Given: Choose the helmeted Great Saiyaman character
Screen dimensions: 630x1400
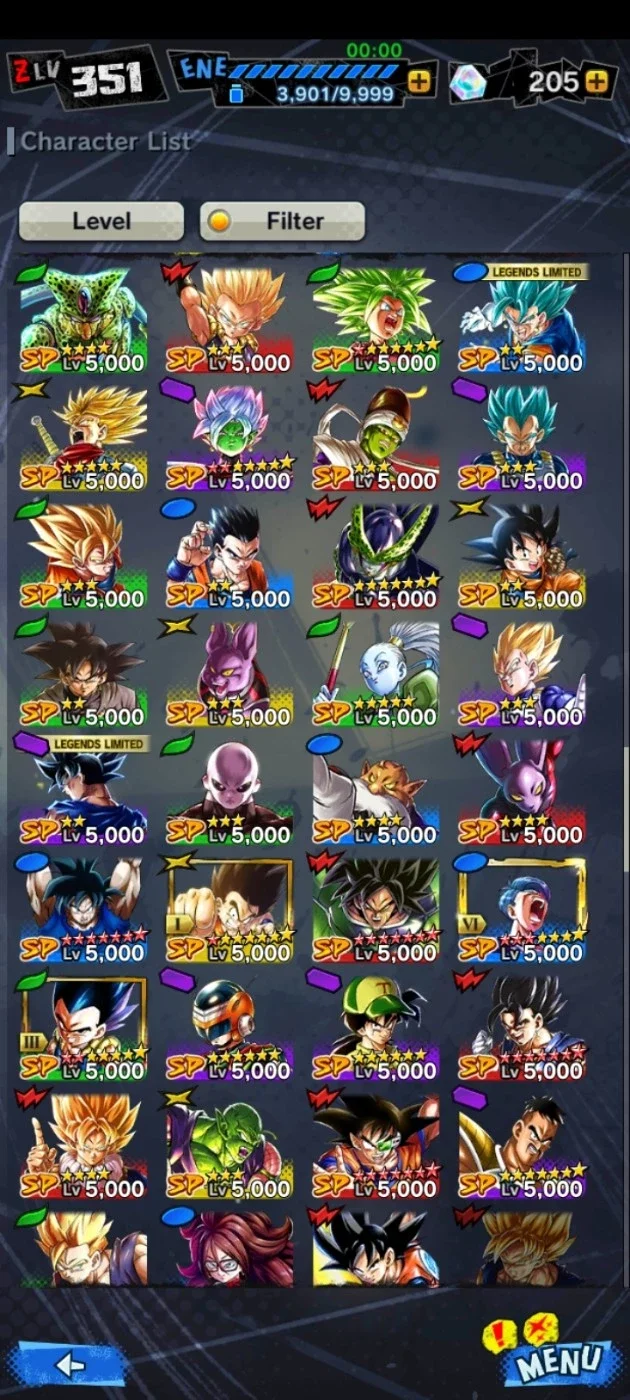Looking at the screenshot, I should tap(229, 1028).
